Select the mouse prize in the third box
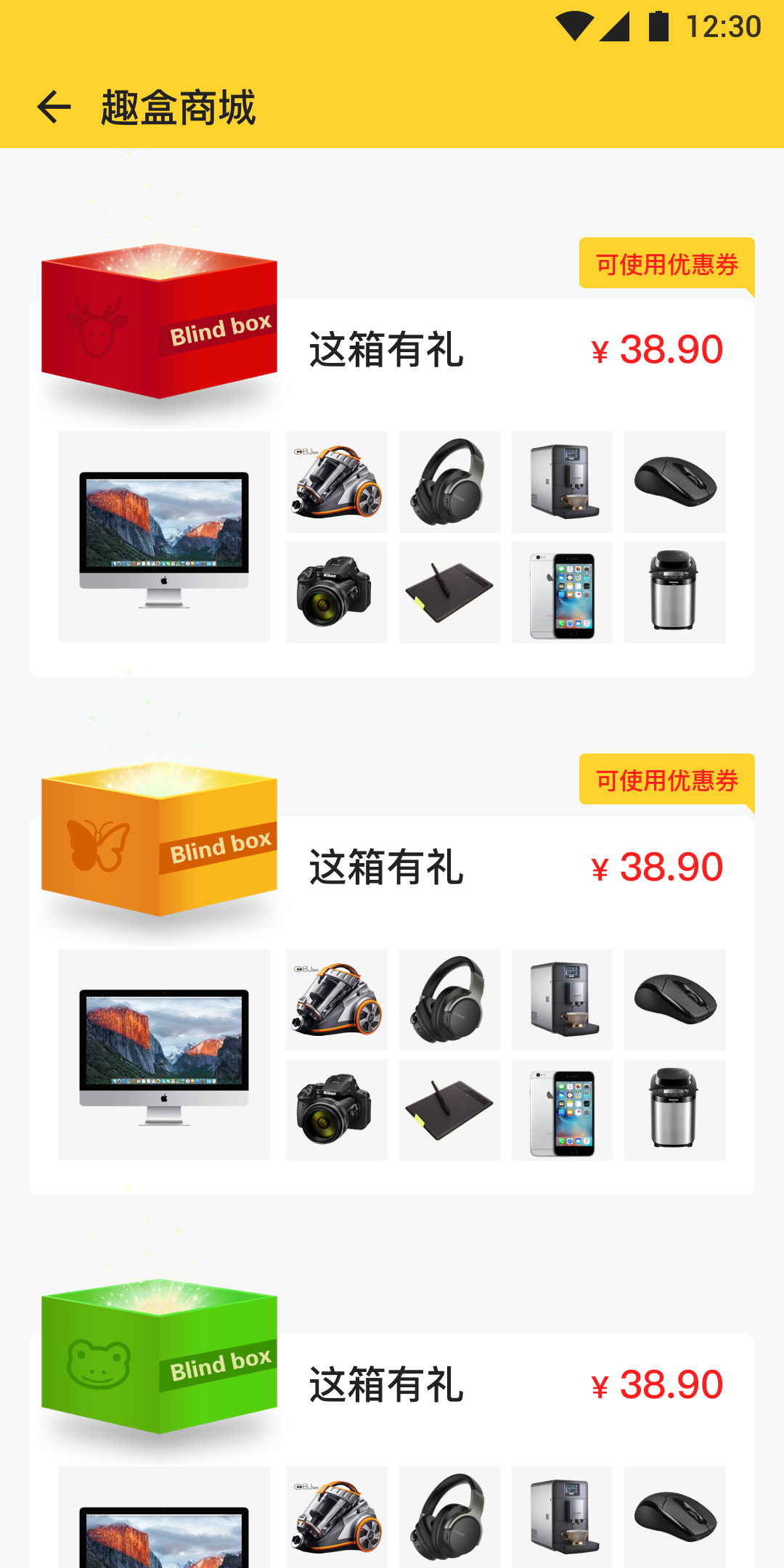The height and width of the screenshot is (1568, 784). click(x=674, y=1517)
